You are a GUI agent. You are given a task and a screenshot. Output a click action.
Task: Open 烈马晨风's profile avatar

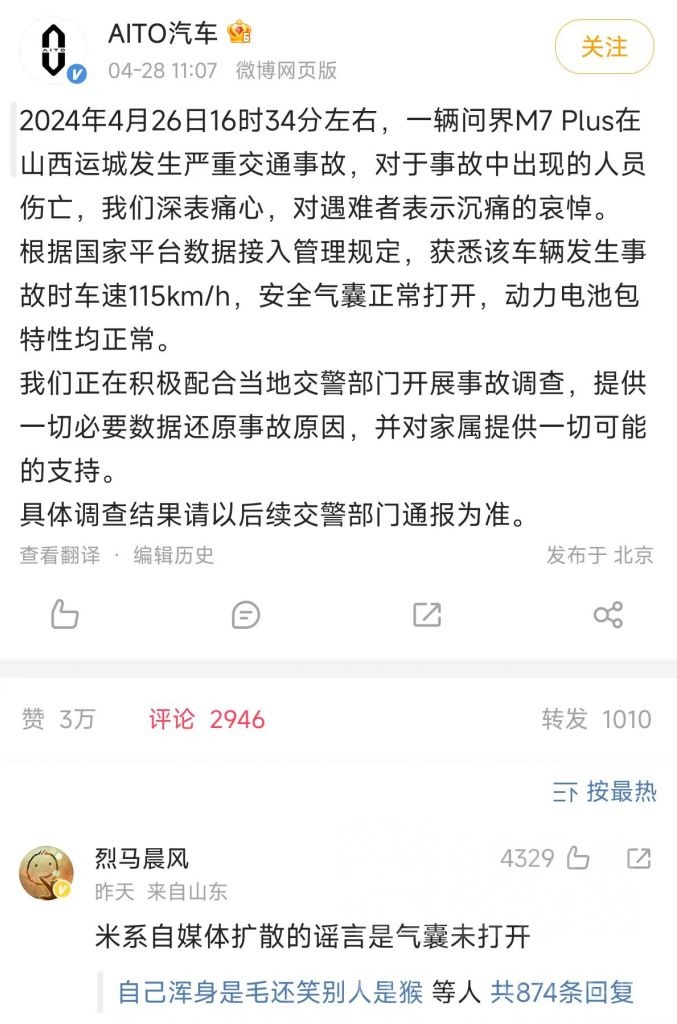click(x=46, y=873)
